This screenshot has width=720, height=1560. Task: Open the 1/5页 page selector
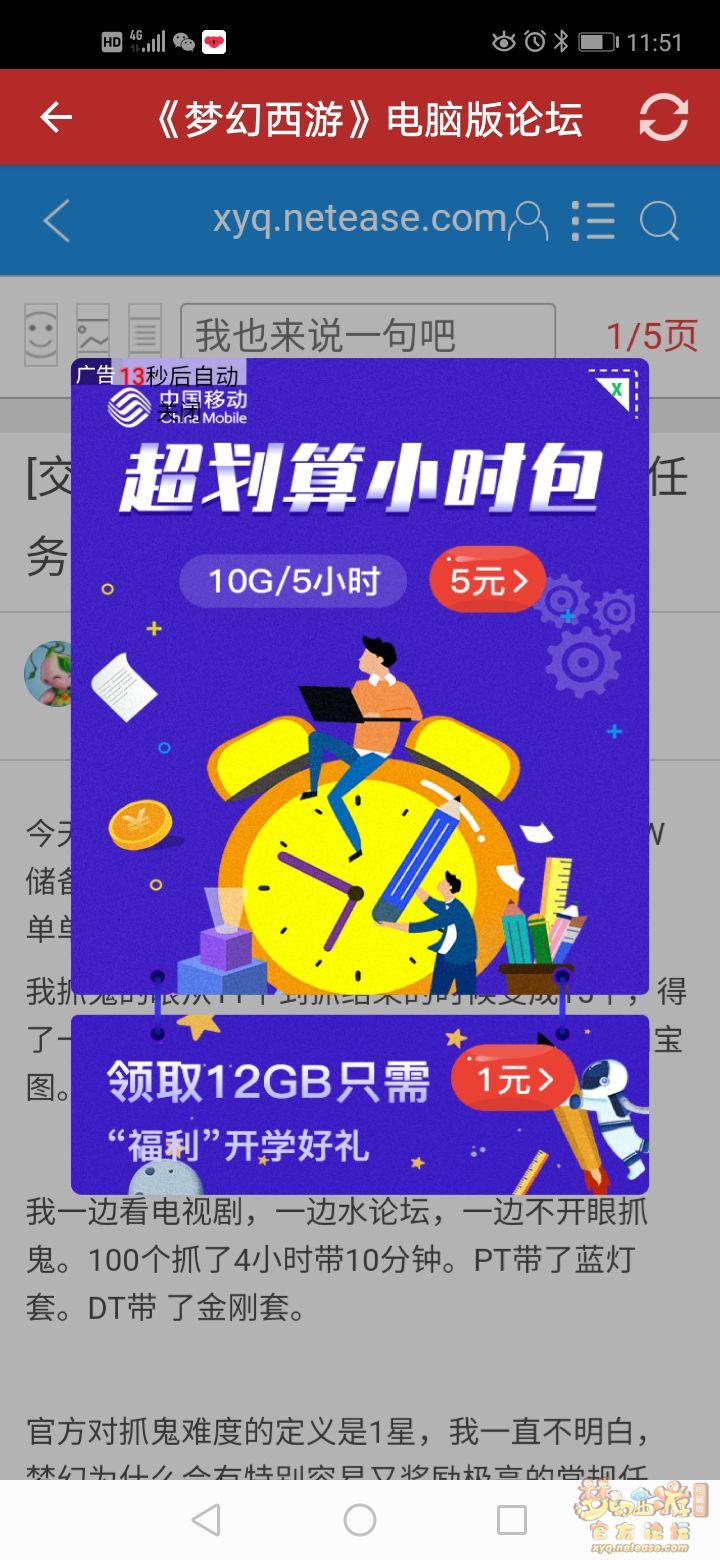pyautogui.click(x=652, y=335)
